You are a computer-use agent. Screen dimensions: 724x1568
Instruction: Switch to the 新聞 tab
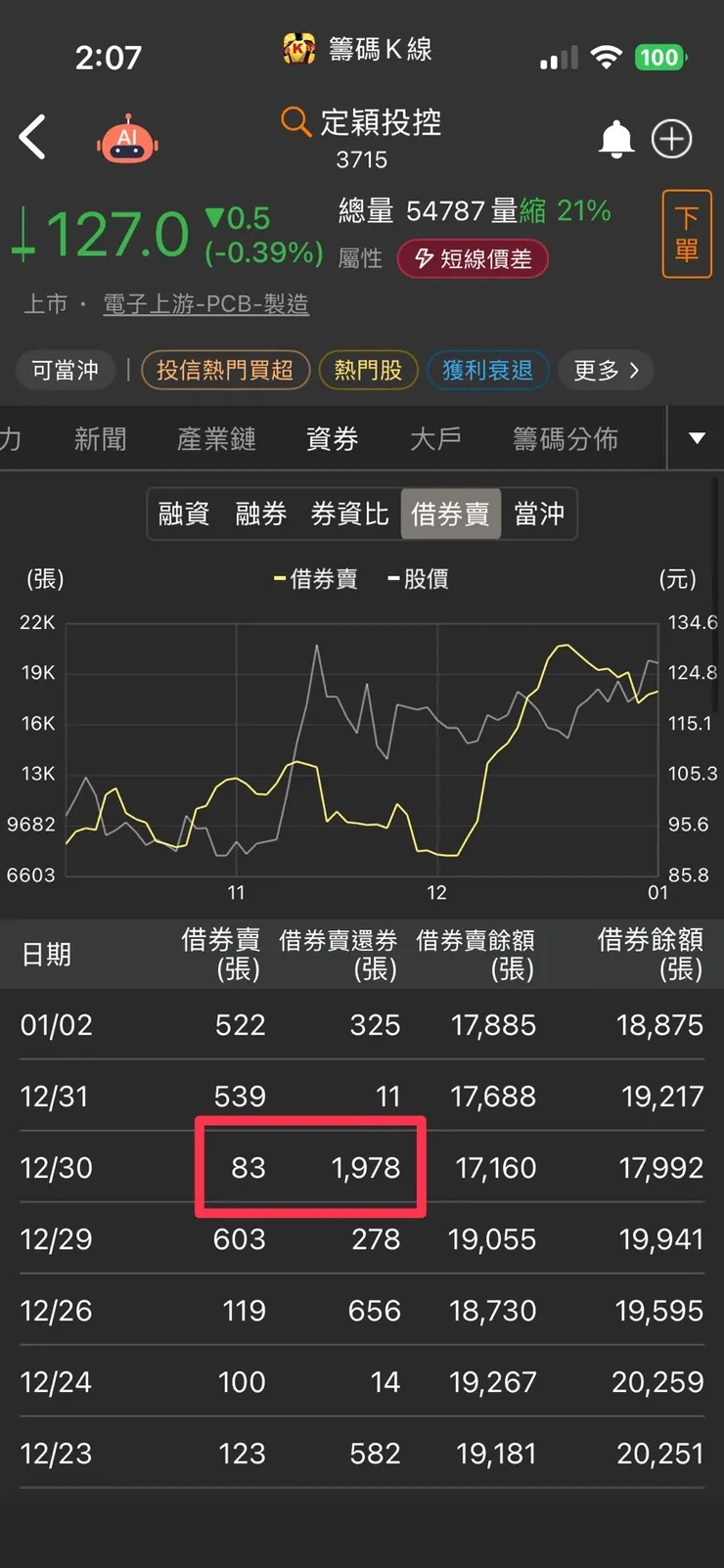100,438
